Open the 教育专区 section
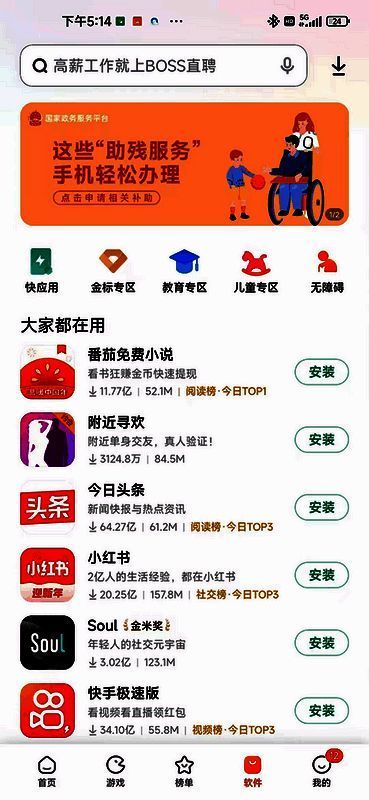The height and width of the screenshot is (800, 369). [184, 271]
